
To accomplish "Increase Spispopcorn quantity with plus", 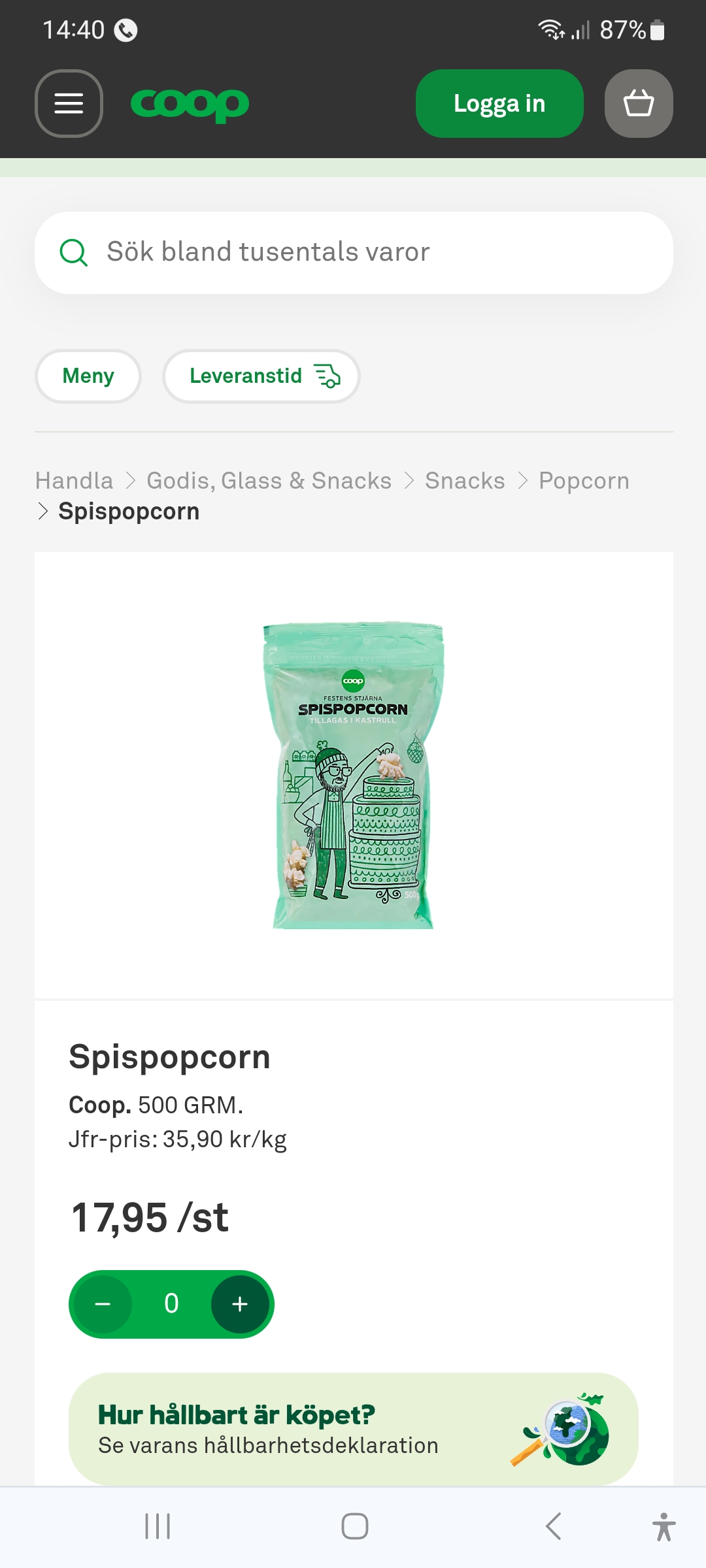I will pos(240,1304).
